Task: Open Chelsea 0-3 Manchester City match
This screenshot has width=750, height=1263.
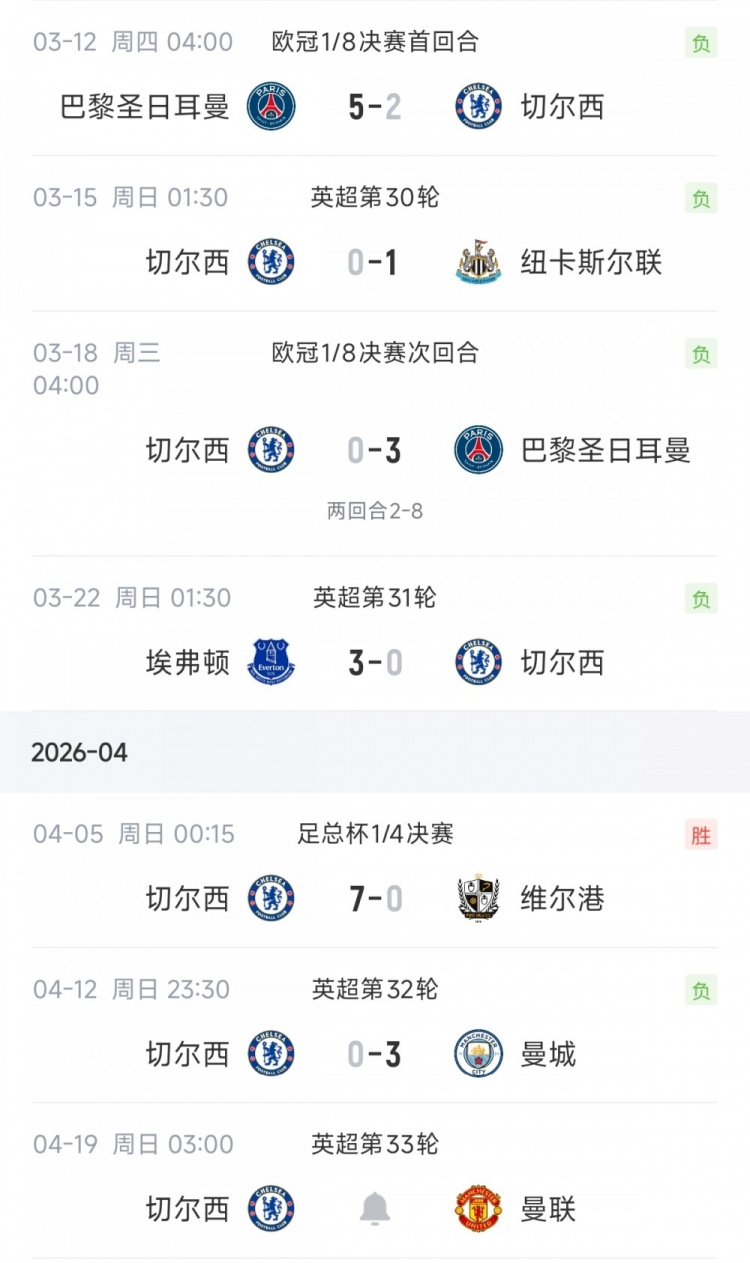Action: click(374, 1054)
